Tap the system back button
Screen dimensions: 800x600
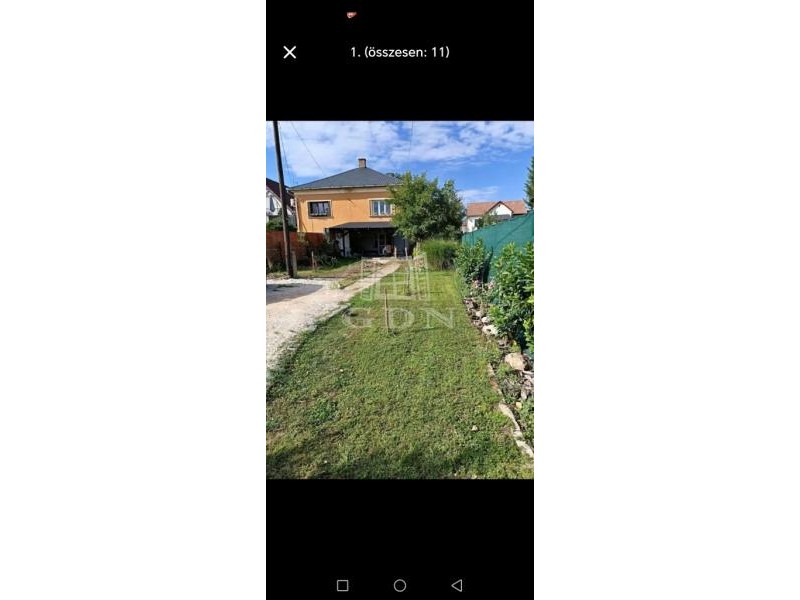click(457, 585)
